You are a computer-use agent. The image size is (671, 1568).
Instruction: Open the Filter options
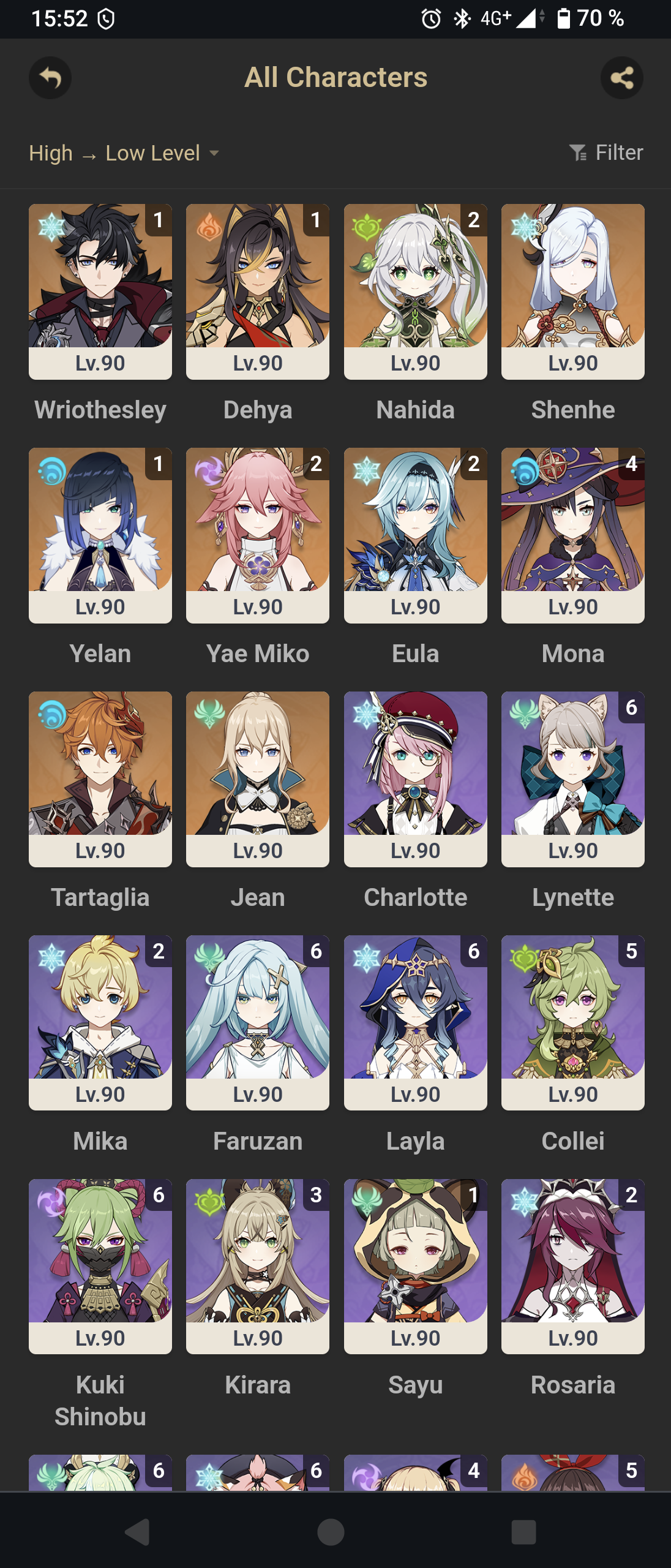(606, 153)
